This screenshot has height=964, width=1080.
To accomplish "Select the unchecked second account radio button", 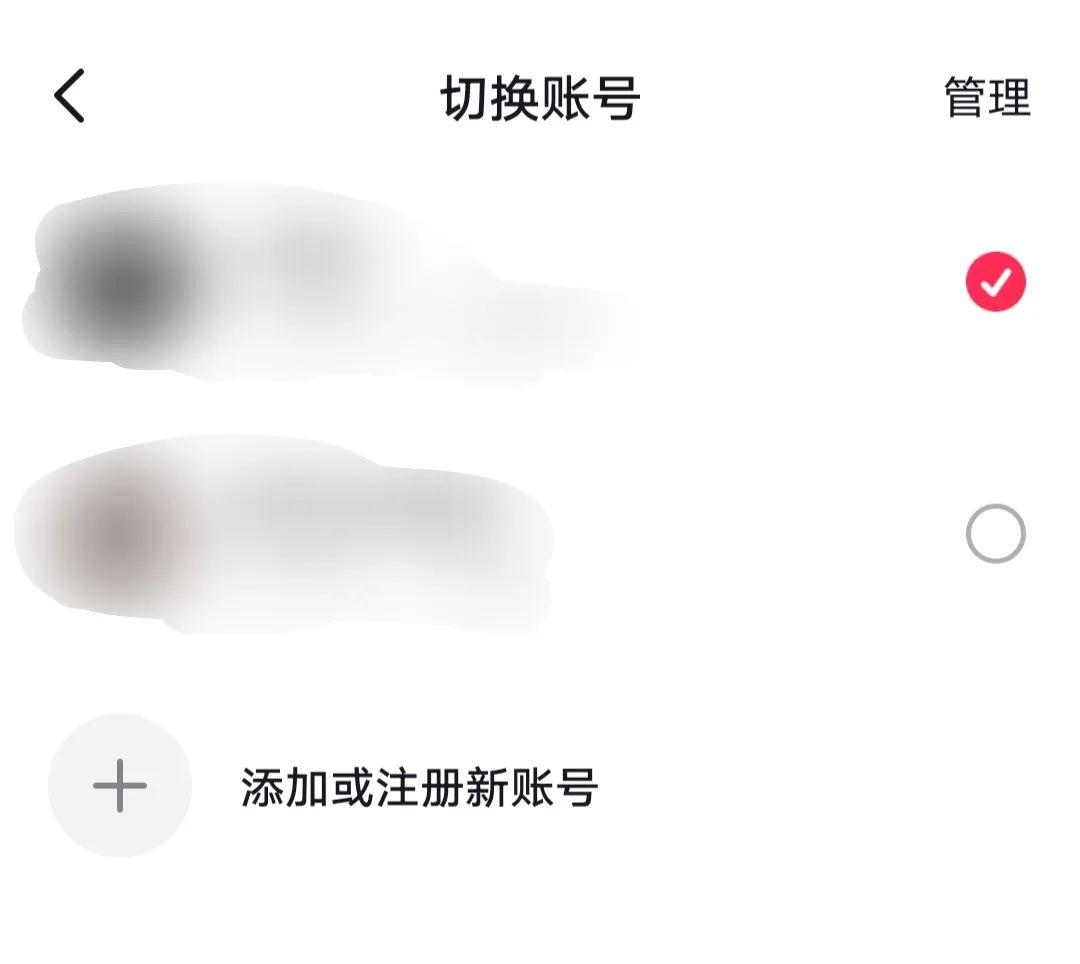I will (995, 534).
